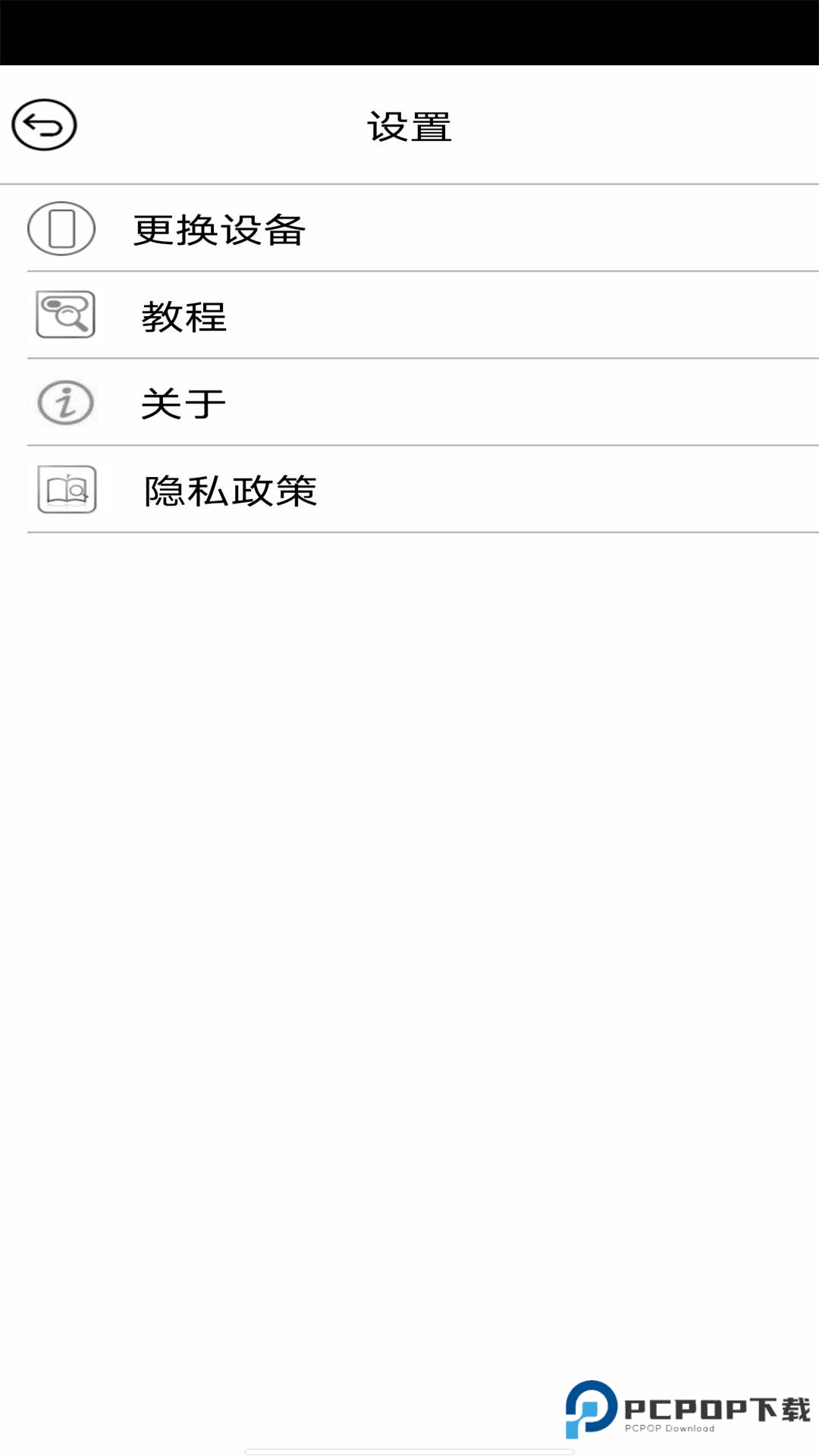The height and width of the screenshot is (1456, 819).
Task: Click the 设置 title text
Action: pos(409,126)
